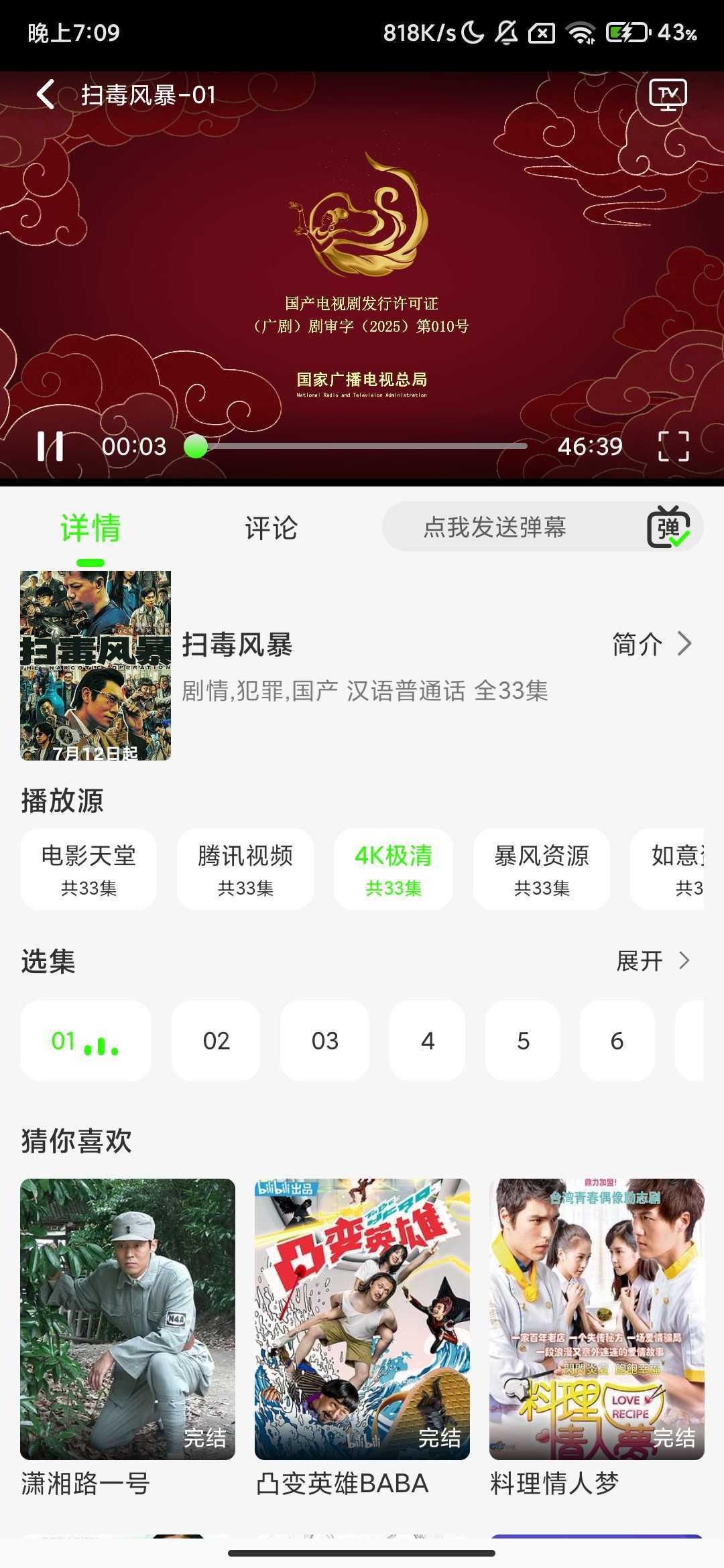This screenshot has height=1568, width=724.
Task: Play episode 6
Action: tap(617, 1041)
